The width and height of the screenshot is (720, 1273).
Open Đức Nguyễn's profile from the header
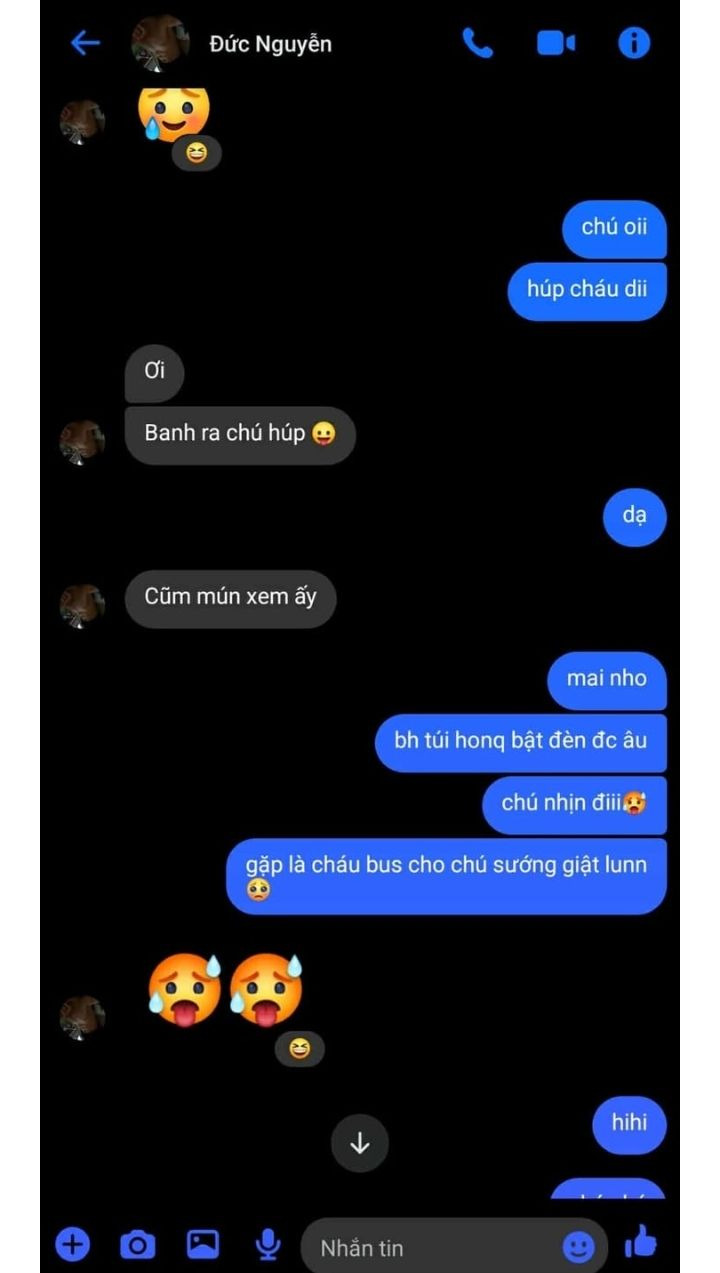tap(270, 44)
